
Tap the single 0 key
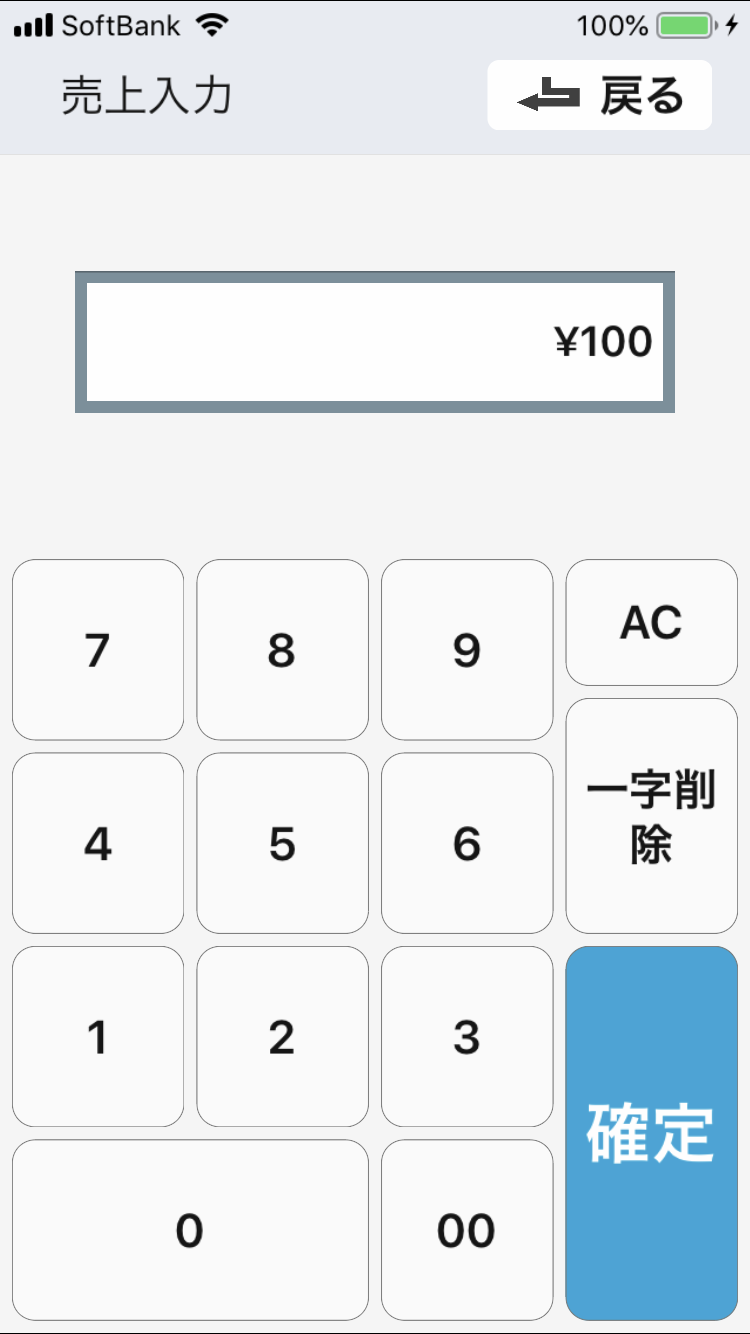pos(190,1230)
